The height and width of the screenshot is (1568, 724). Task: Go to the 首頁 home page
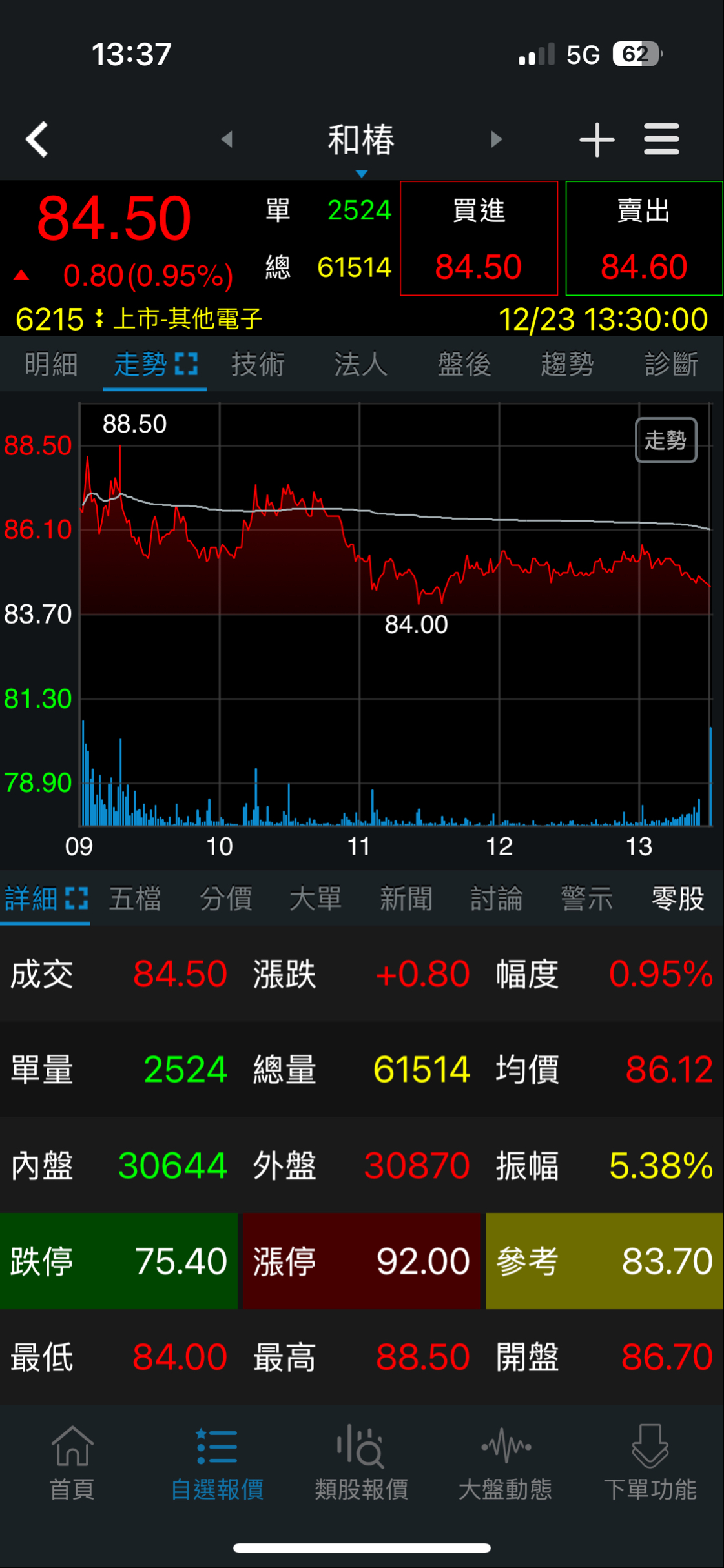[72, 1463]
